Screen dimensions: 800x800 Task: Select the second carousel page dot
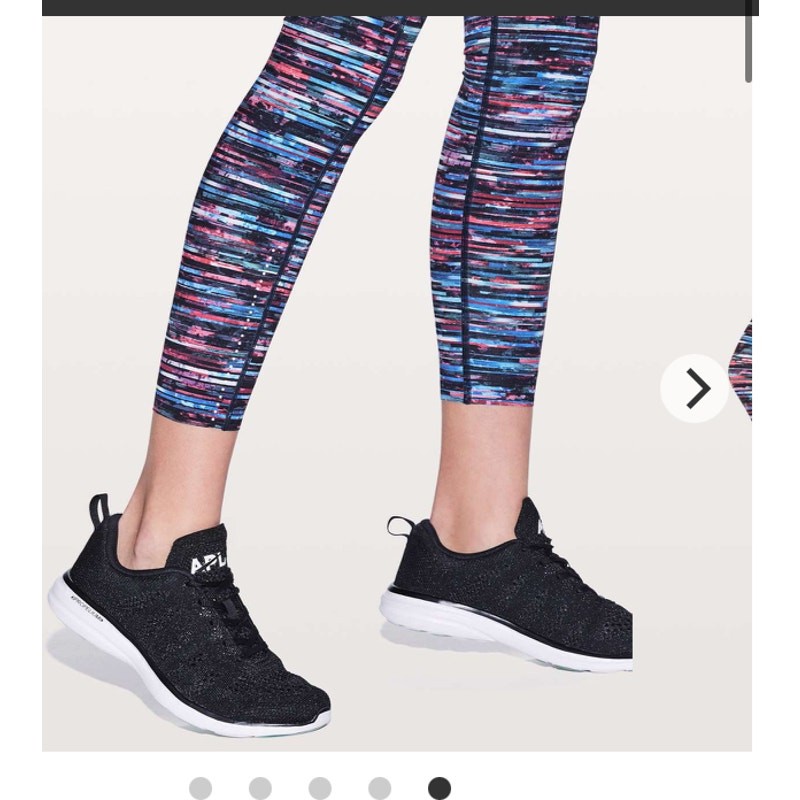point(260,788)
